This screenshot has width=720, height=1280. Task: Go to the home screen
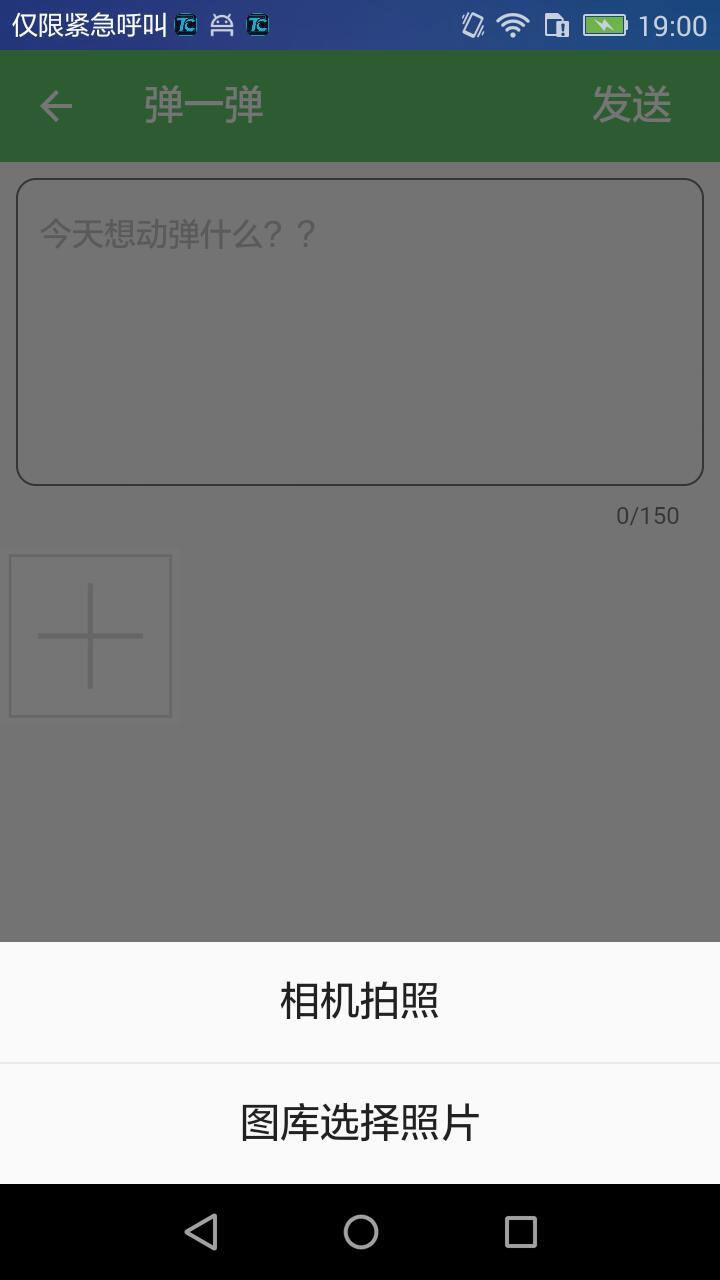(x=361, y=1232)
